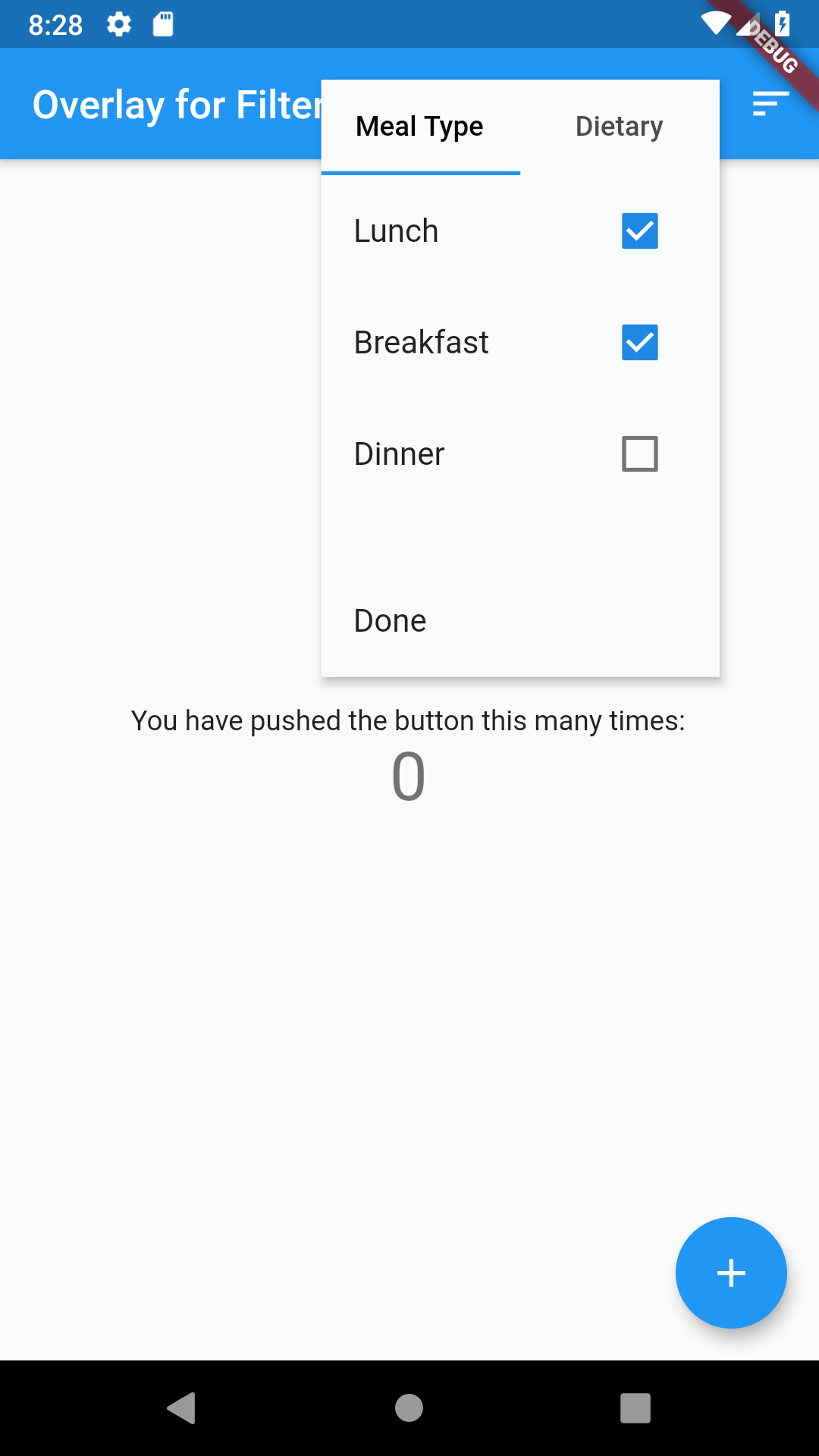Tap the plus floating action button
The height and width of the screenshot is (1456, 819).
click(x=730, y=1273)
